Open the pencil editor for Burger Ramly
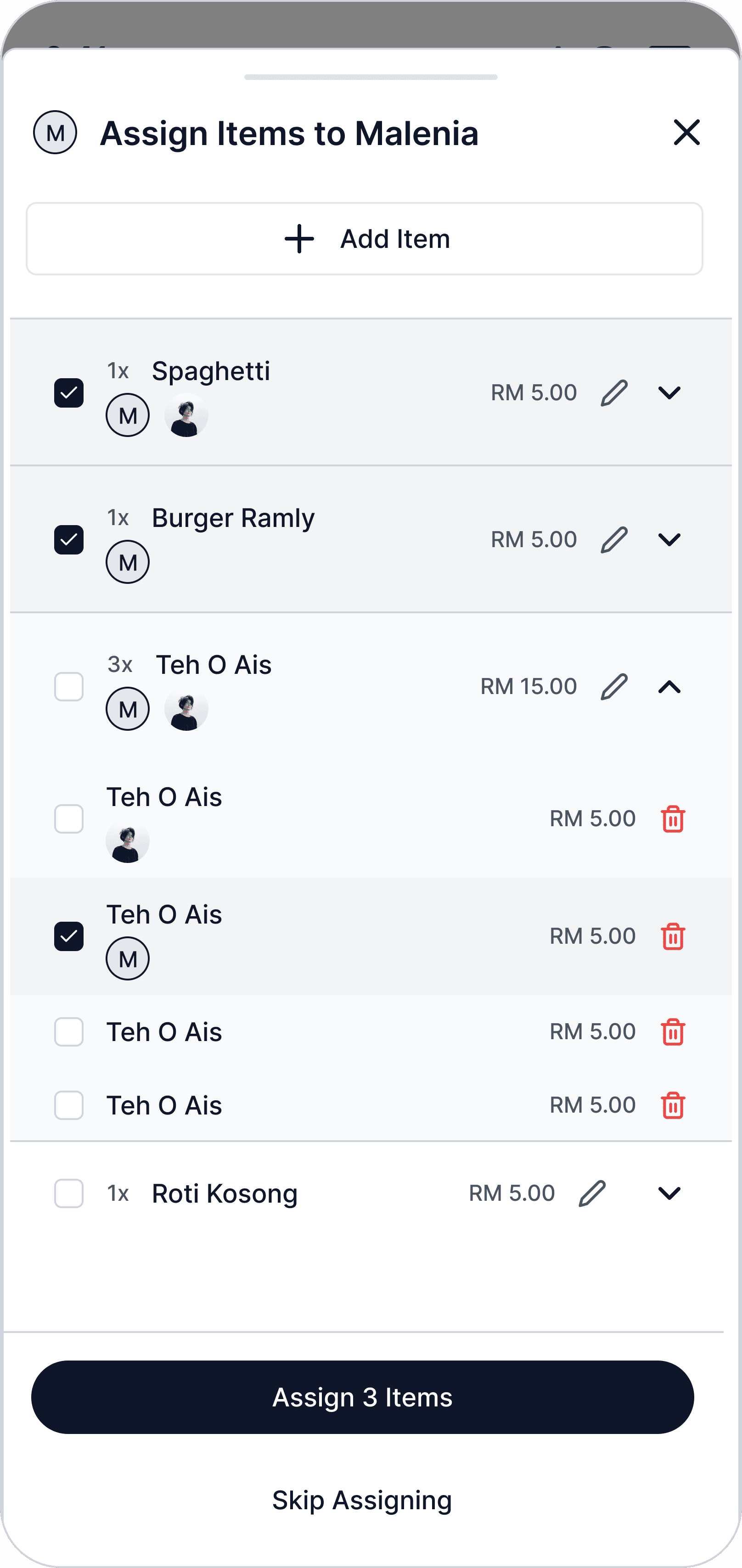The width and height of the screenshot is (742, 1568). click(613, 539)
